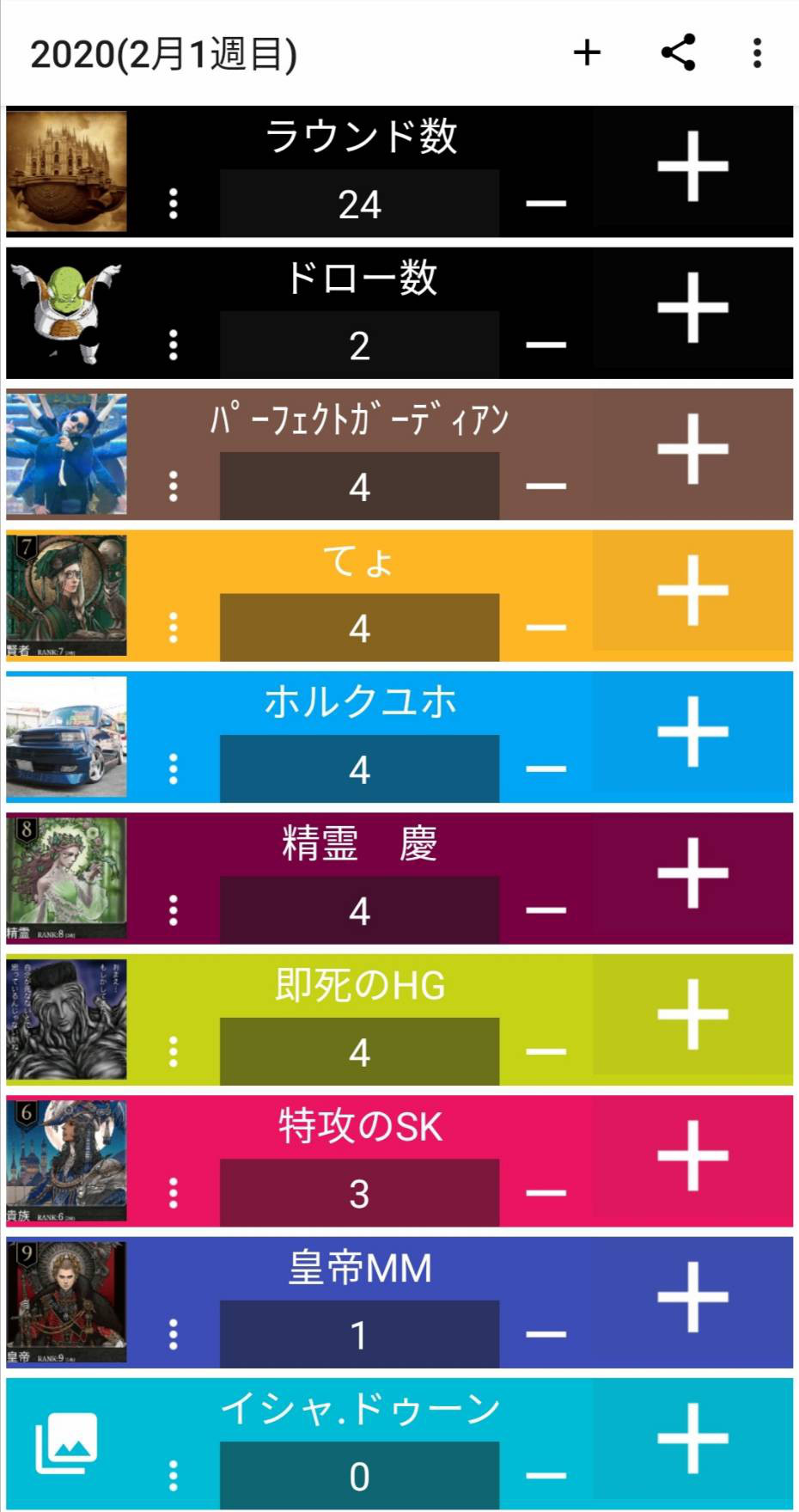Increment the イシャ.ドゥーン counter

(692, 1438)
